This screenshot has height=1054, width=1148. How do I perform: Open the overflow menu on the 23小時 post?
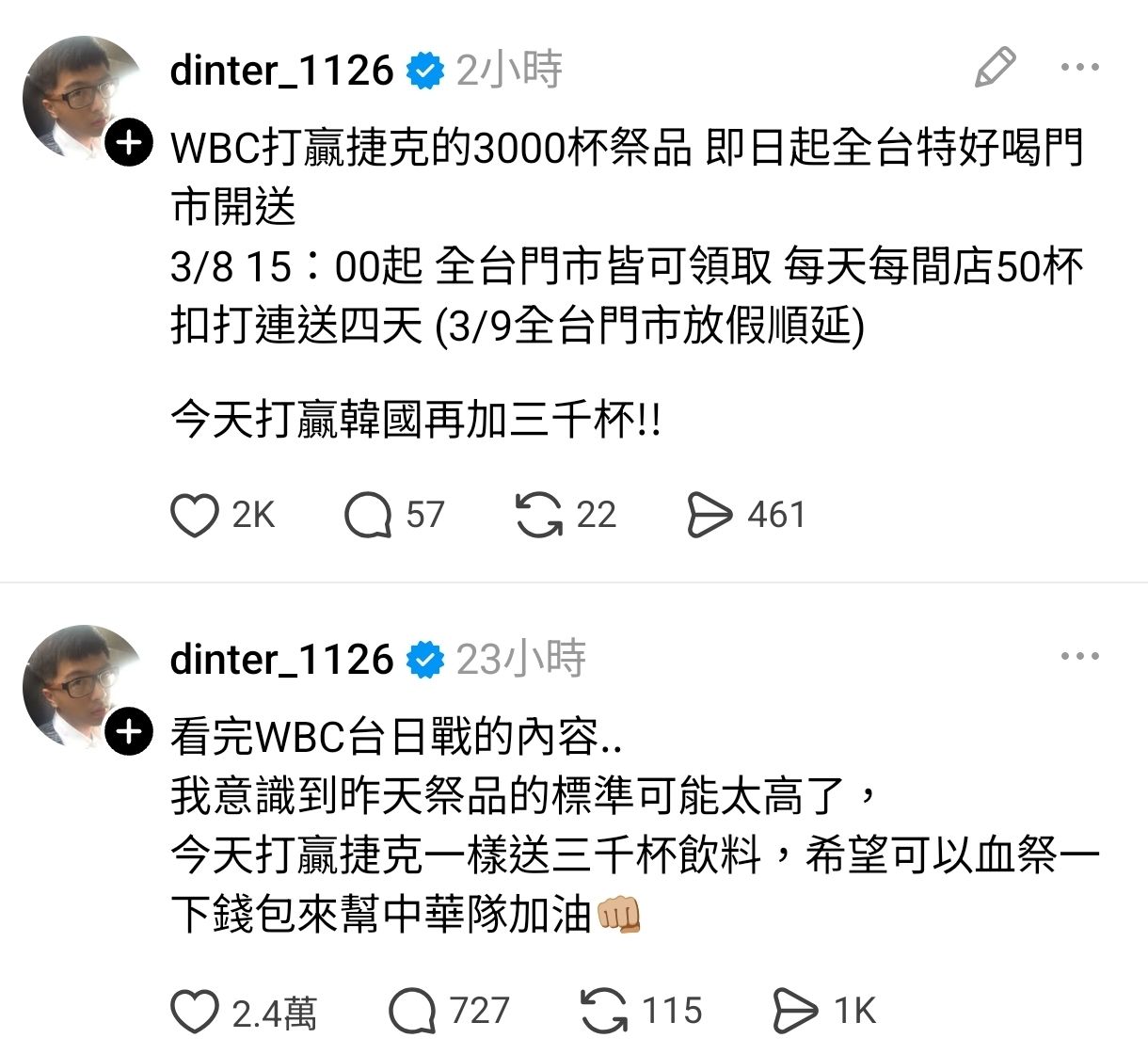(x=1079, y=657)
